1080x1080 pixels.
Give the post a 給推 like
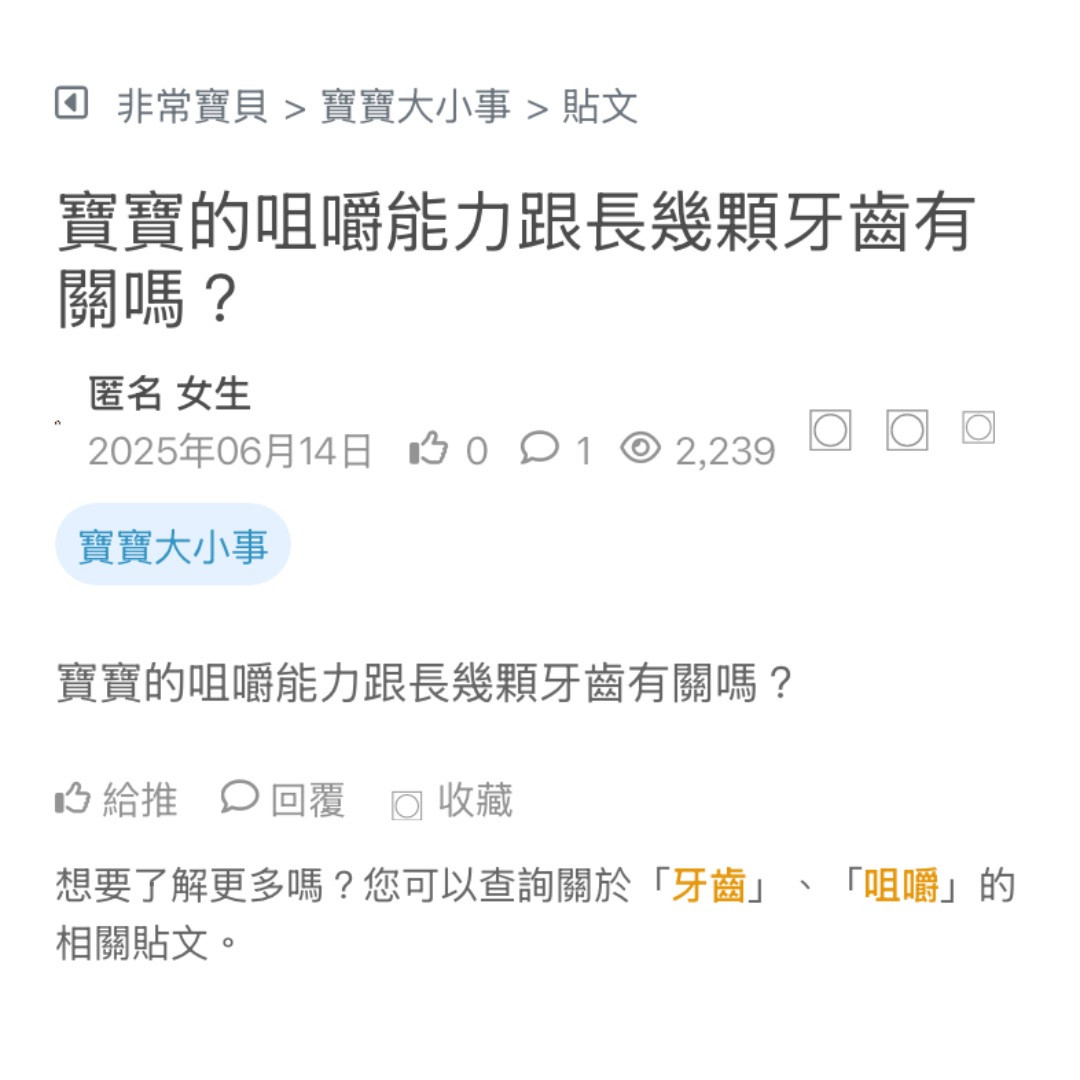click(116, 800)
